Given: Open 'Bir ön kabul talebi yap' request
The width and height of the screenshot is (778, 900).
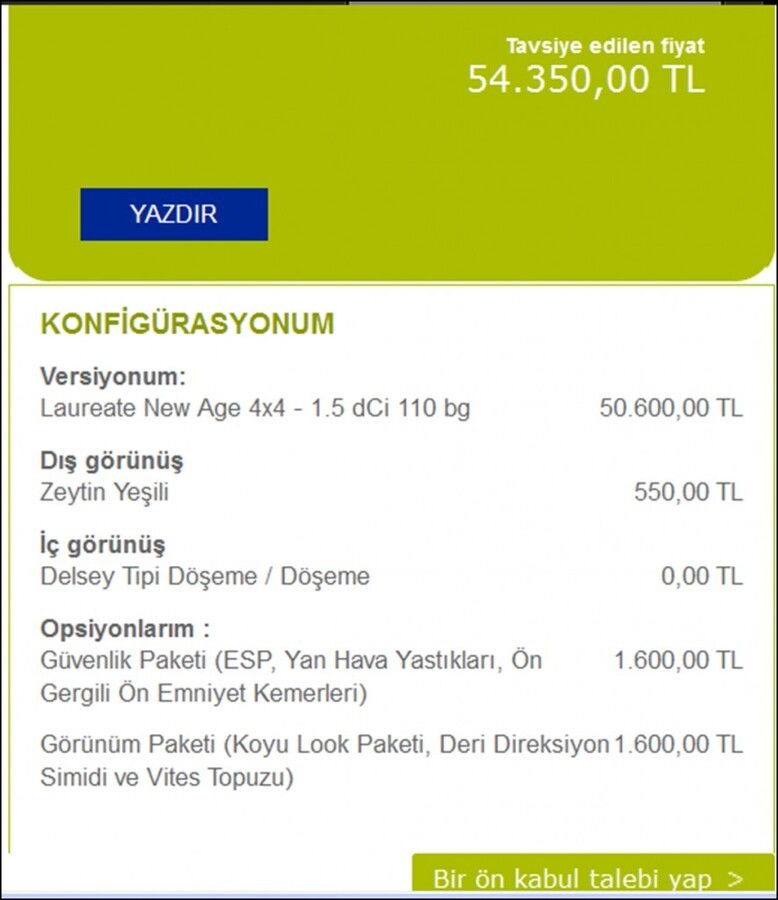Looking at the screenshot, I should coord(592,876).
